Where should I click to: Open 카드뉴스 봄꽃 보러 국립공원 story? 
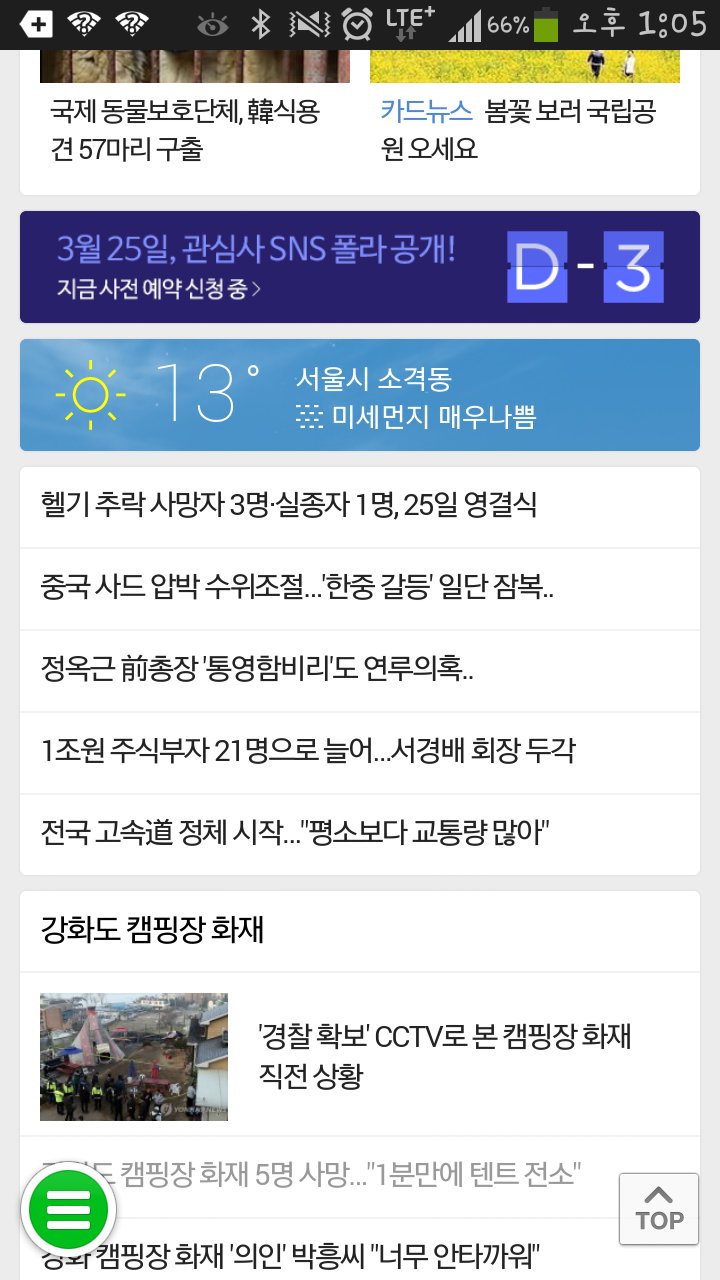520,130
